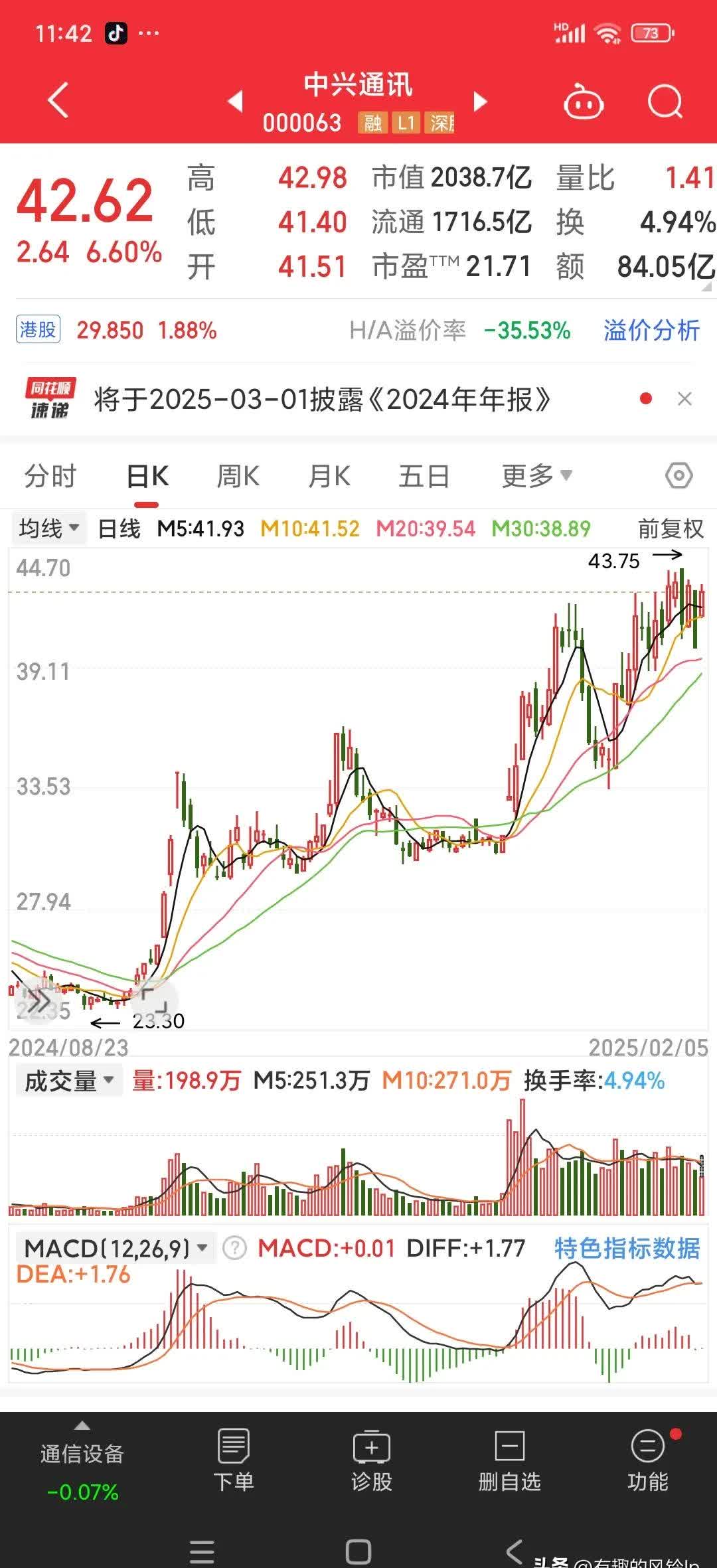Open 特色指标数据 link
Viewport: 717px width, 1568px height.
627,1249
